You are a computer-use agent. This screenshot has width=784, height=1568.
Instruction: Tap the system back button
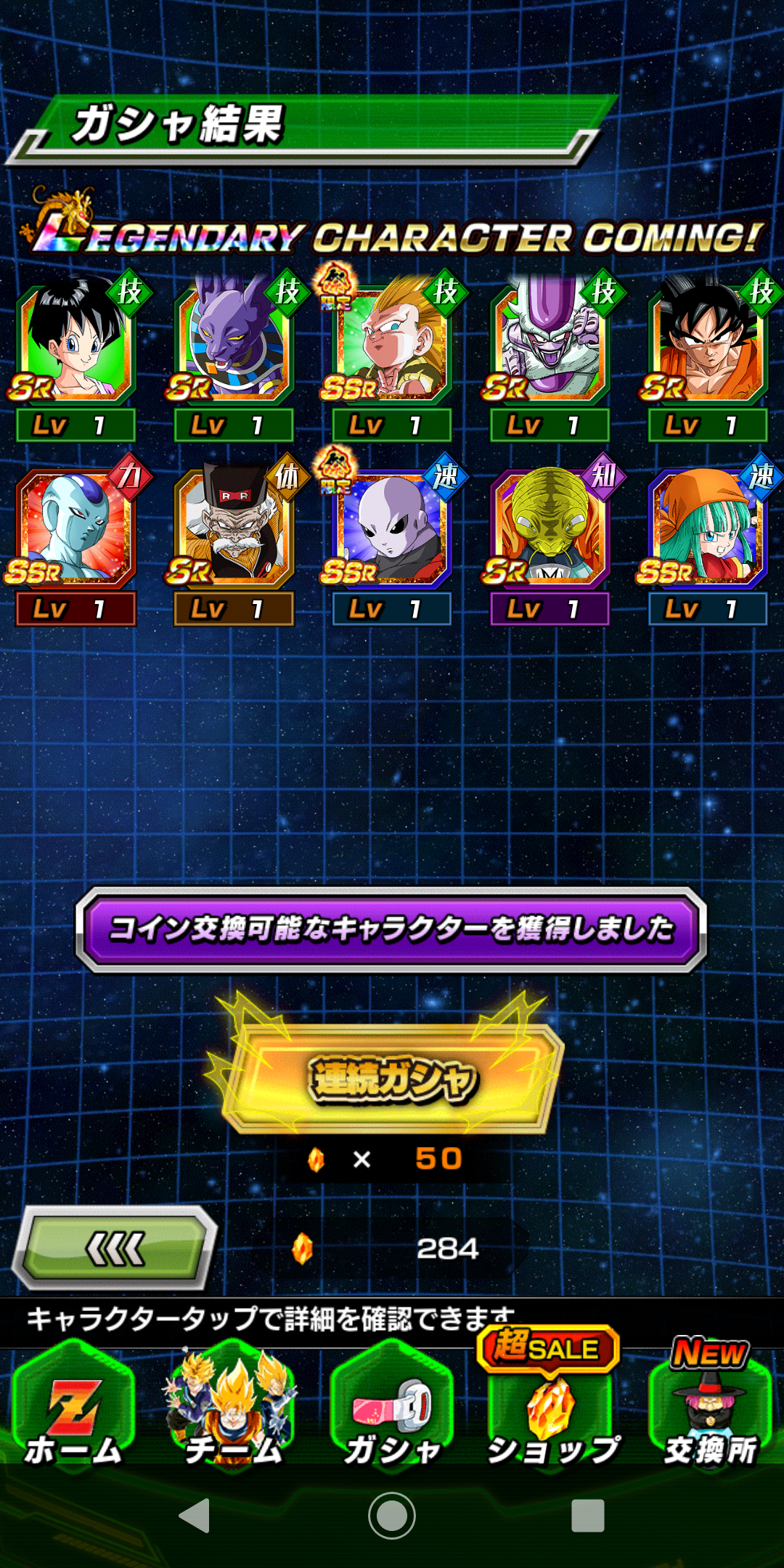tap(195, 1516)
